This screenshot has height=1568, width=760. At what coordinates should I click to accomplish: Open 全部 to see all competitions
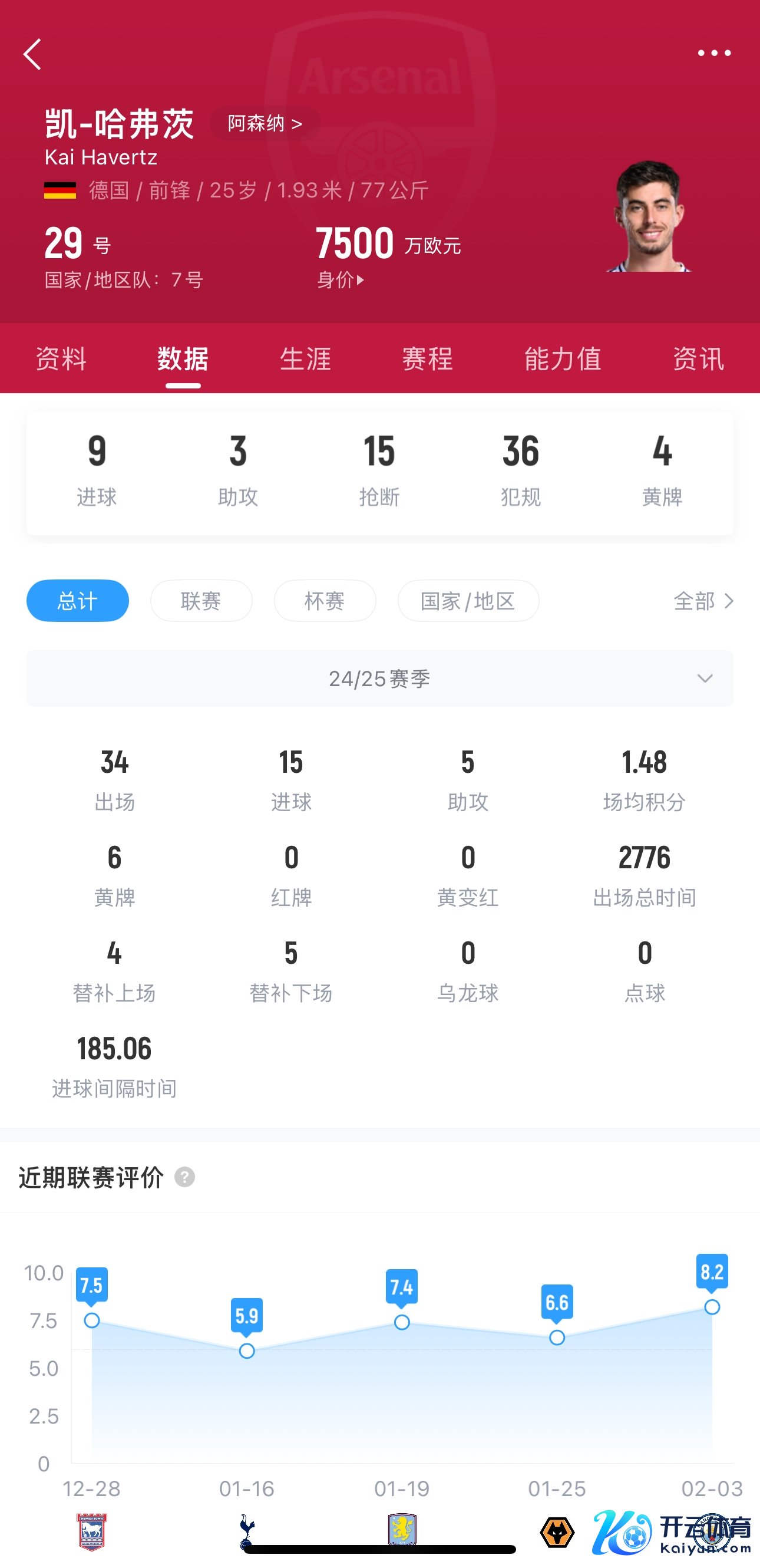(x=703, y=601)
